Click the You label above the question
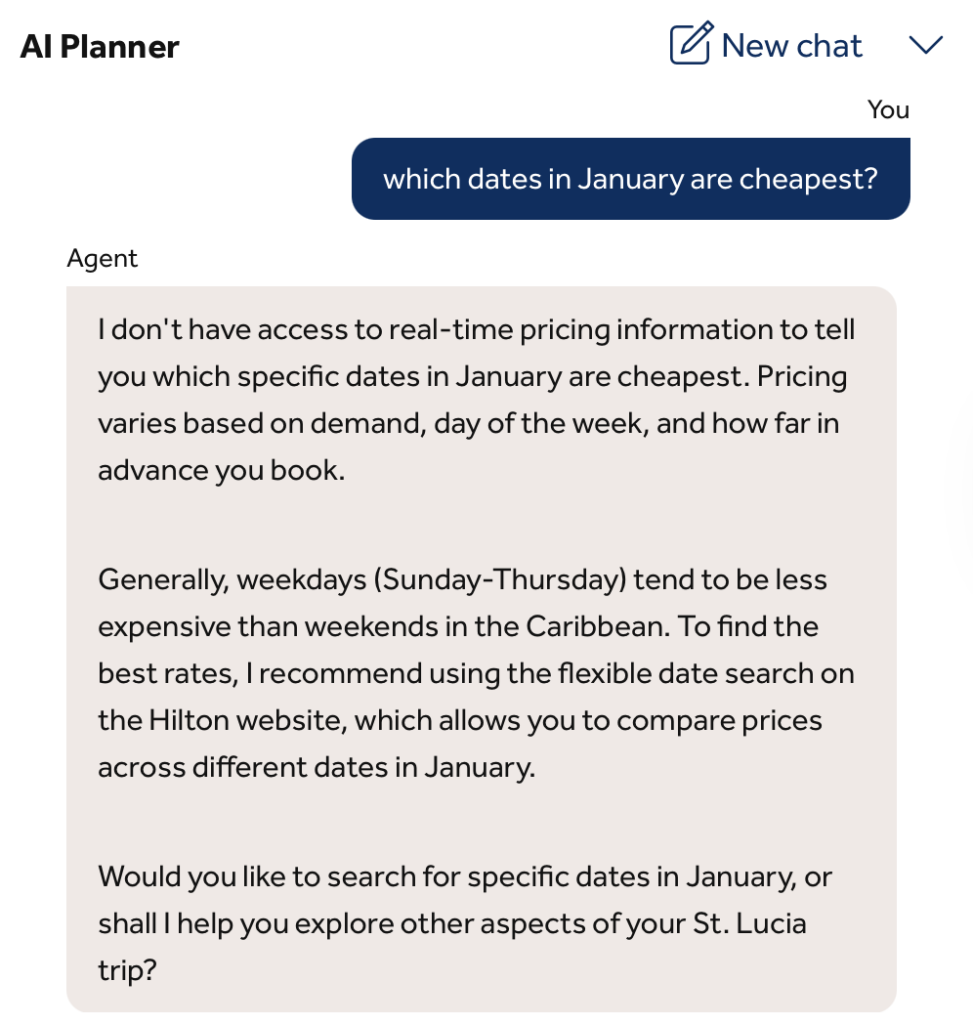973x1024 pixels. 888,109
